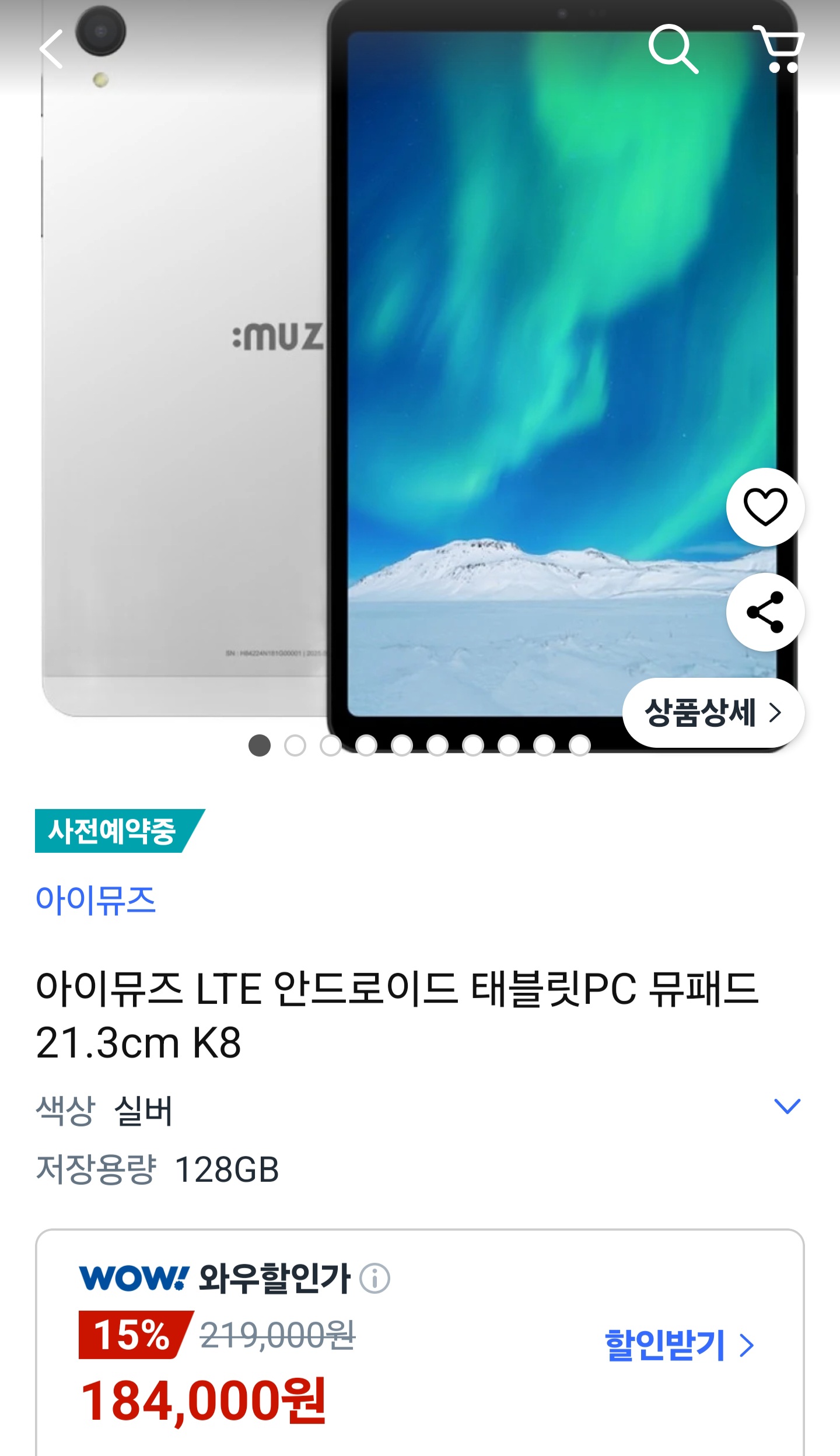This screenshot has height=1456, width=840.
Task: Add this tablet to wishlist with heart
Action: (x=765, y=507)
